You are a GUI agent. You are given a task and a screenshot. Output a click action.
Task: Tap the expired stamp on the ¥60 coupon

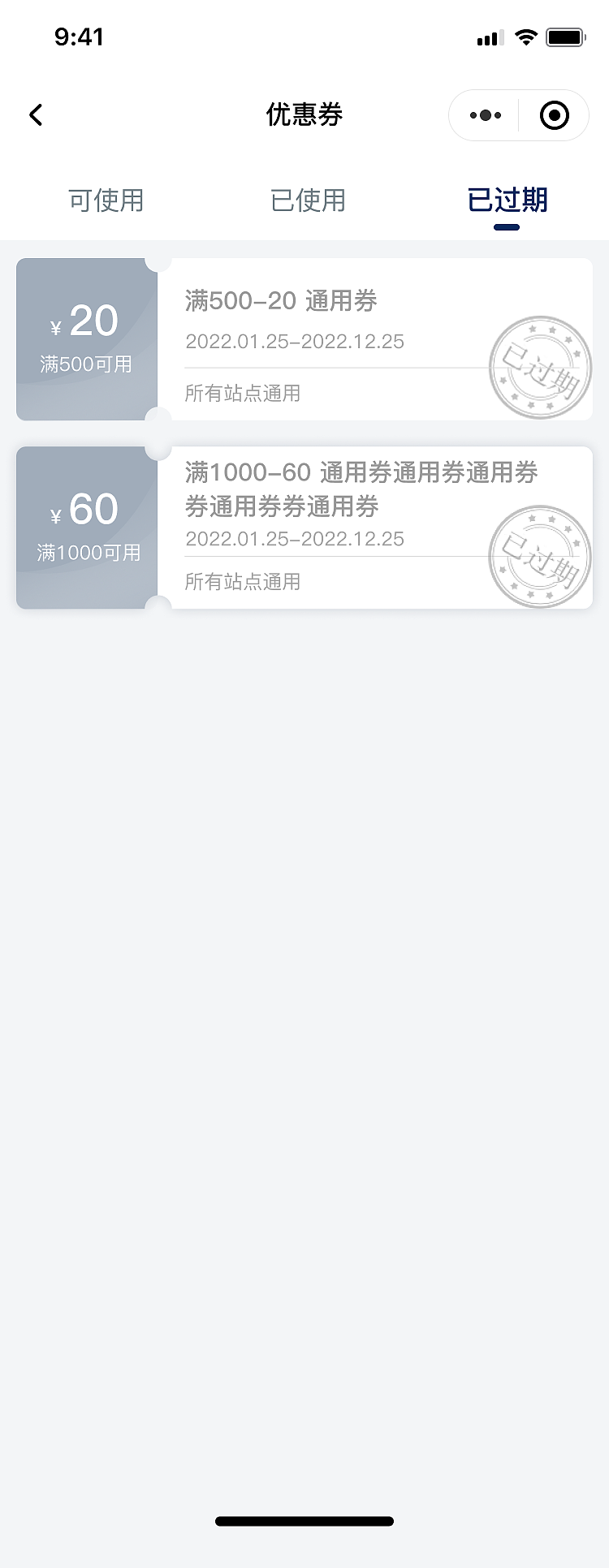coord(540,555)
